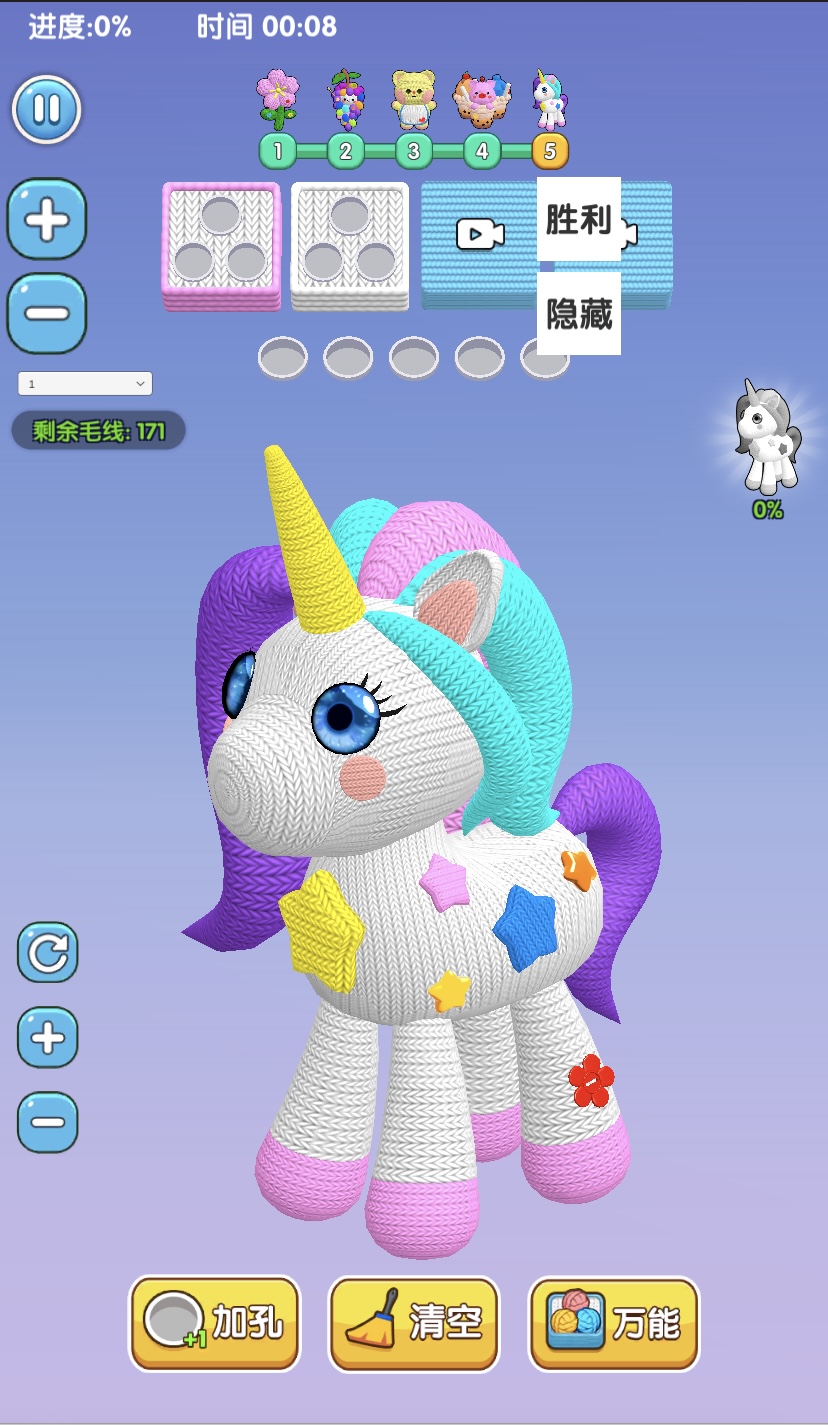
Task: Zoom out with the small minus button
Action: coord(47,1122)
